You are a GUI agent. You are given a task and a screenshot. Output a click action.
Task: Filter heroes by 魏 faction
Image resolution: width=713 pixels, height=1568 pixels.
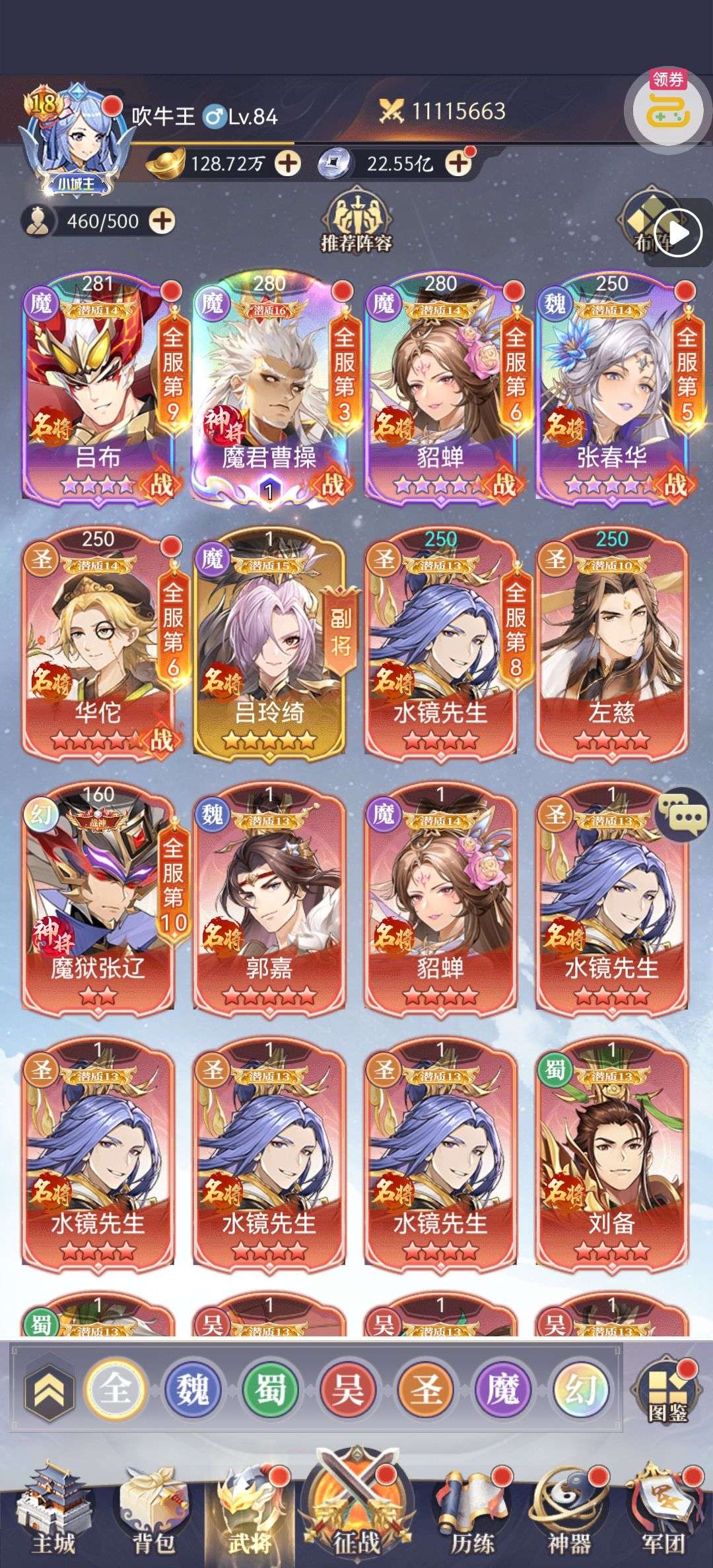[x=191, y=1388]
